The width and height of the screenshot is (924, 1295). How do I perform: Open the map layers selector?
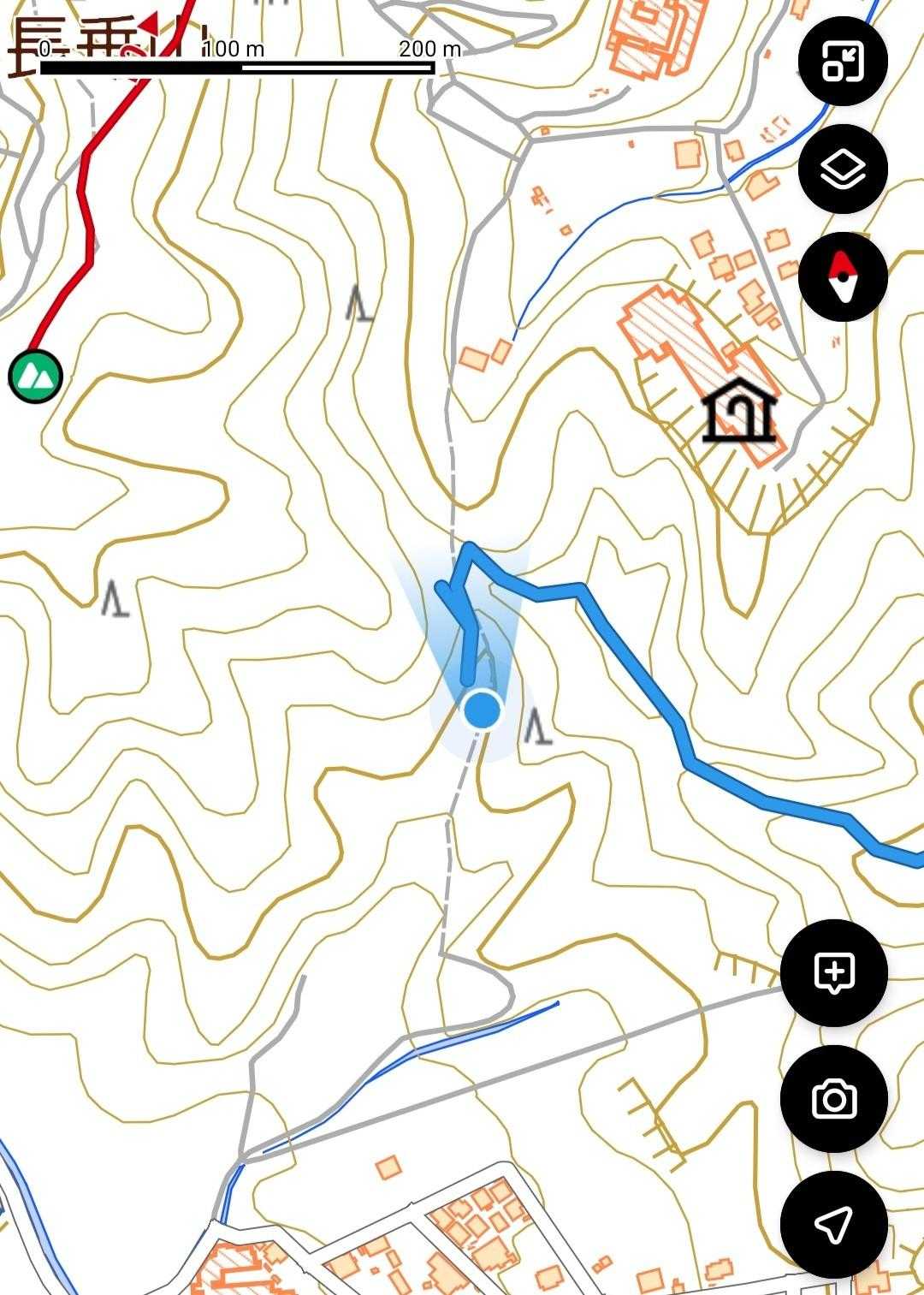click(843, 169)
